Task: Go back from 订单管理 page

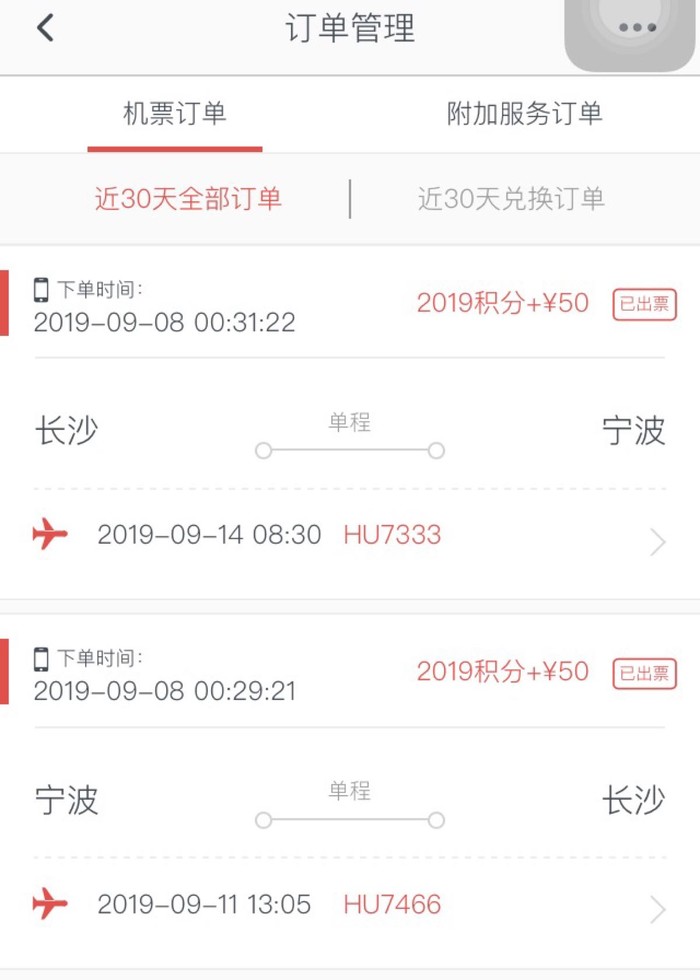Action: [x=44, y=28]
